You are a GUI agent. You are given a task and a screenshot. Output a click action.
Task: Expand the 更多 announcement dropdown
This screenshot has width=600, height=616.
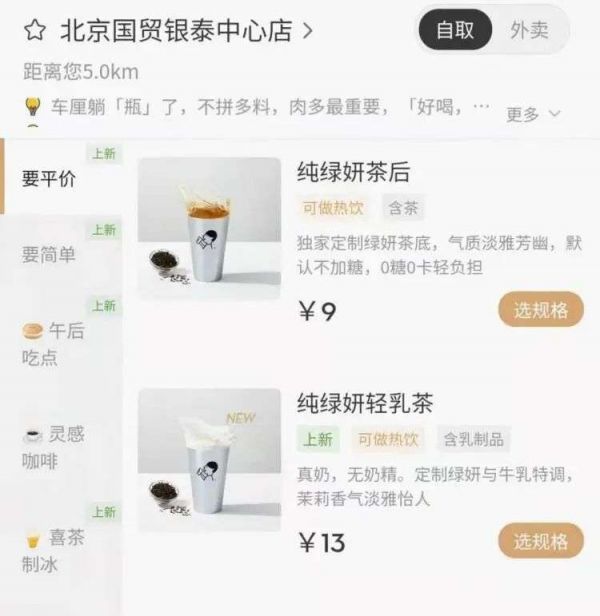(532, 114)
